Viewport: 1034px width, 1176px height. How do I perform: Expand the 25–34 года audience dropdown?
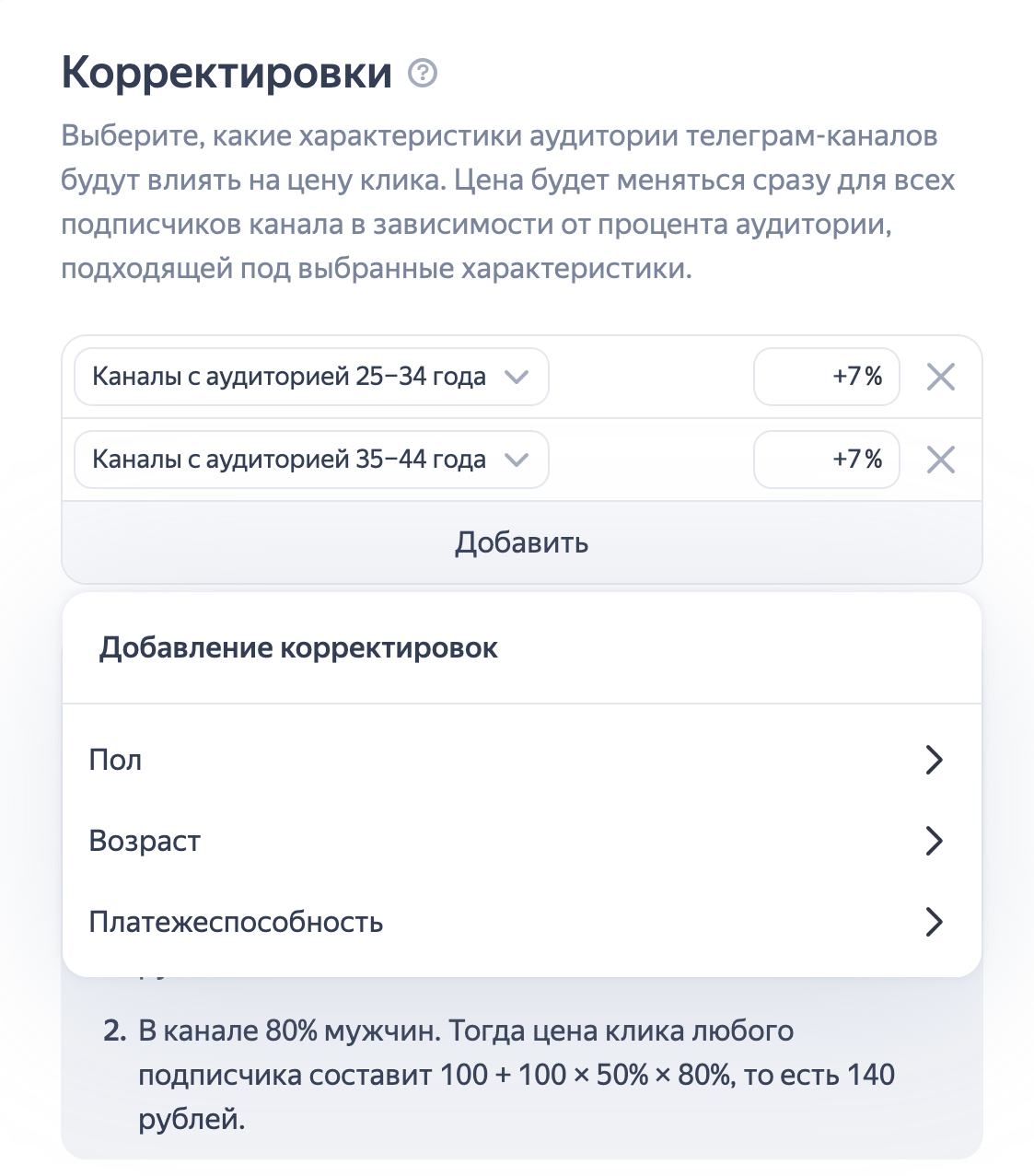tap(311, 377)
